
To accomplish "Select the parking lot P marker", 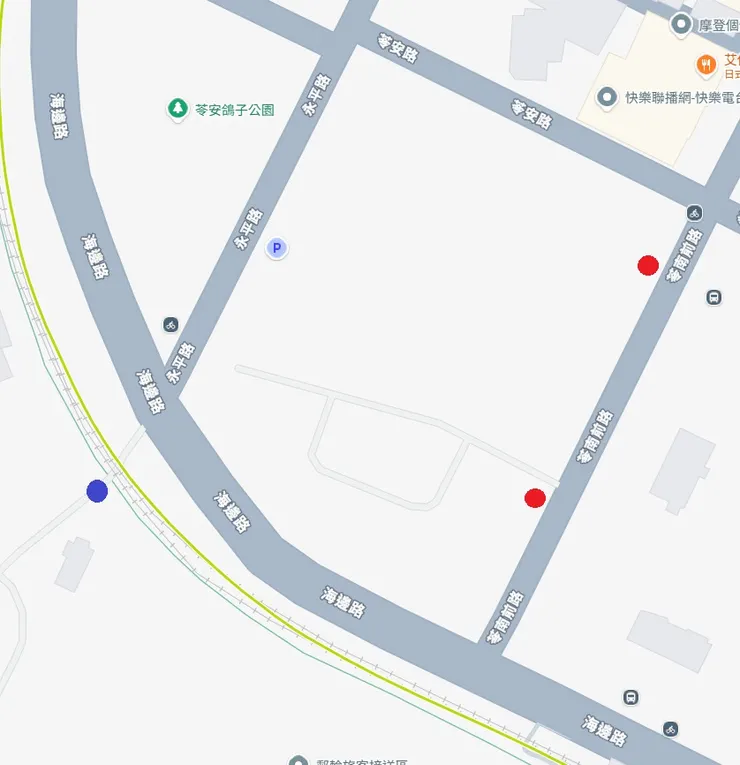I will tap(277, 248).
